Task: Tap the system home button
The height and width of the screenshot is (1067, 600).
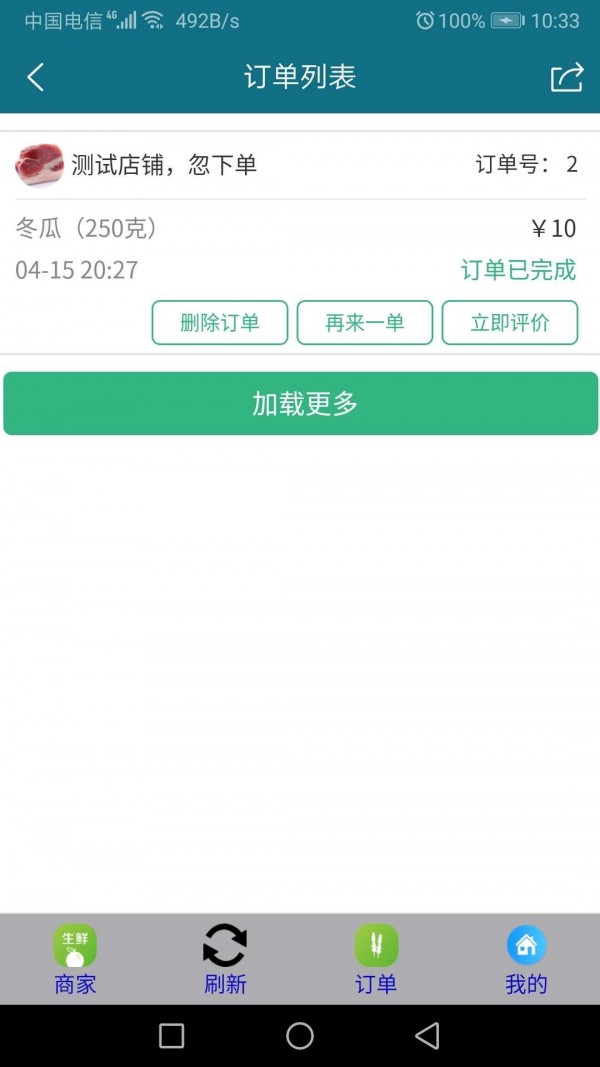Action: click(300, 1036)
